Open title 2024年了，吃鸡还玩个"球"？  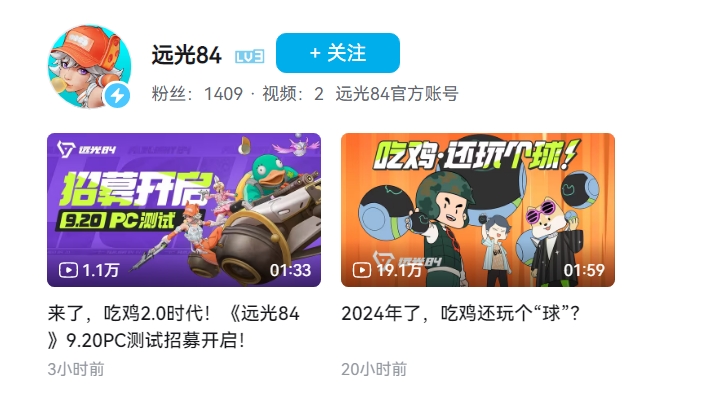(460, 314)
